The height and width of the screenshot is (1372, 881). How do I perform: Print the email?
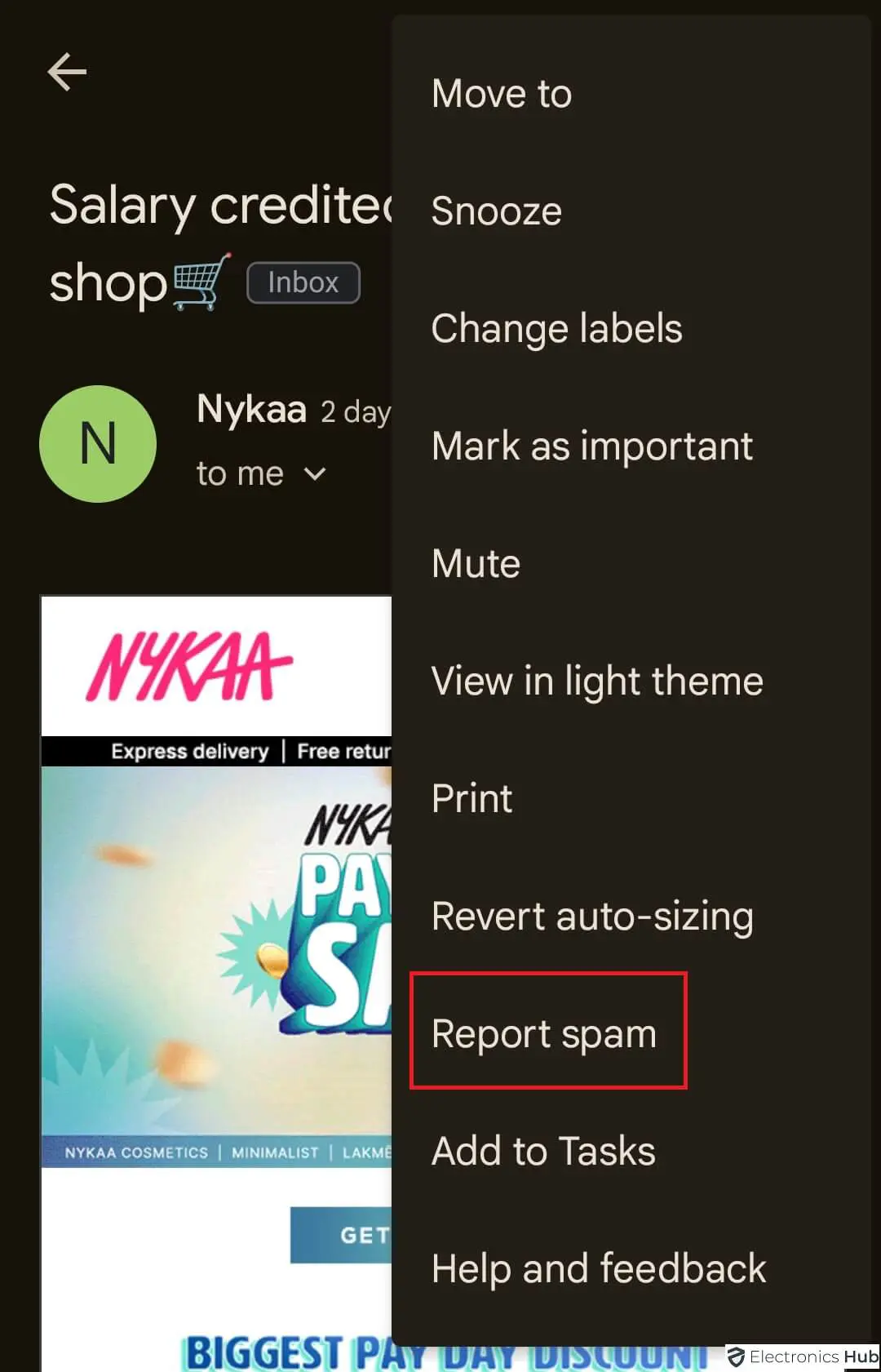(x=471, y=799)
